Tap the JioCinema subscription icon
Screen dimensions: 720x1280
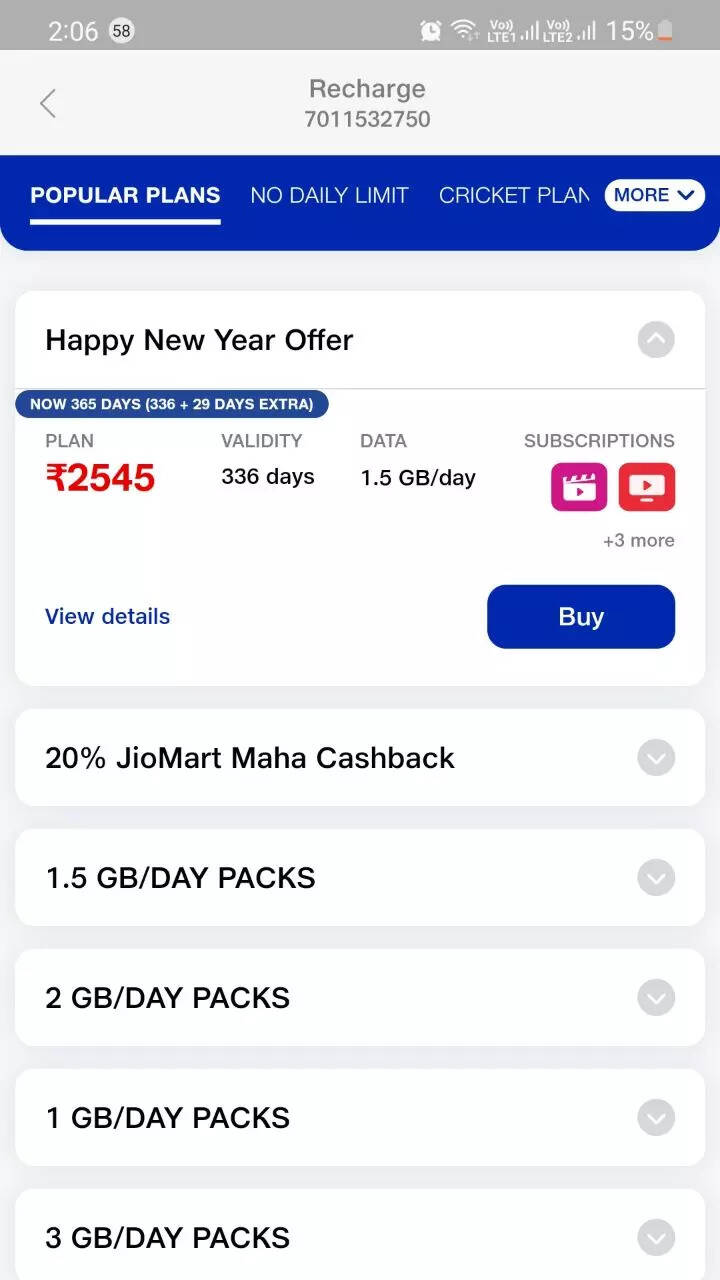pos(579,487)
